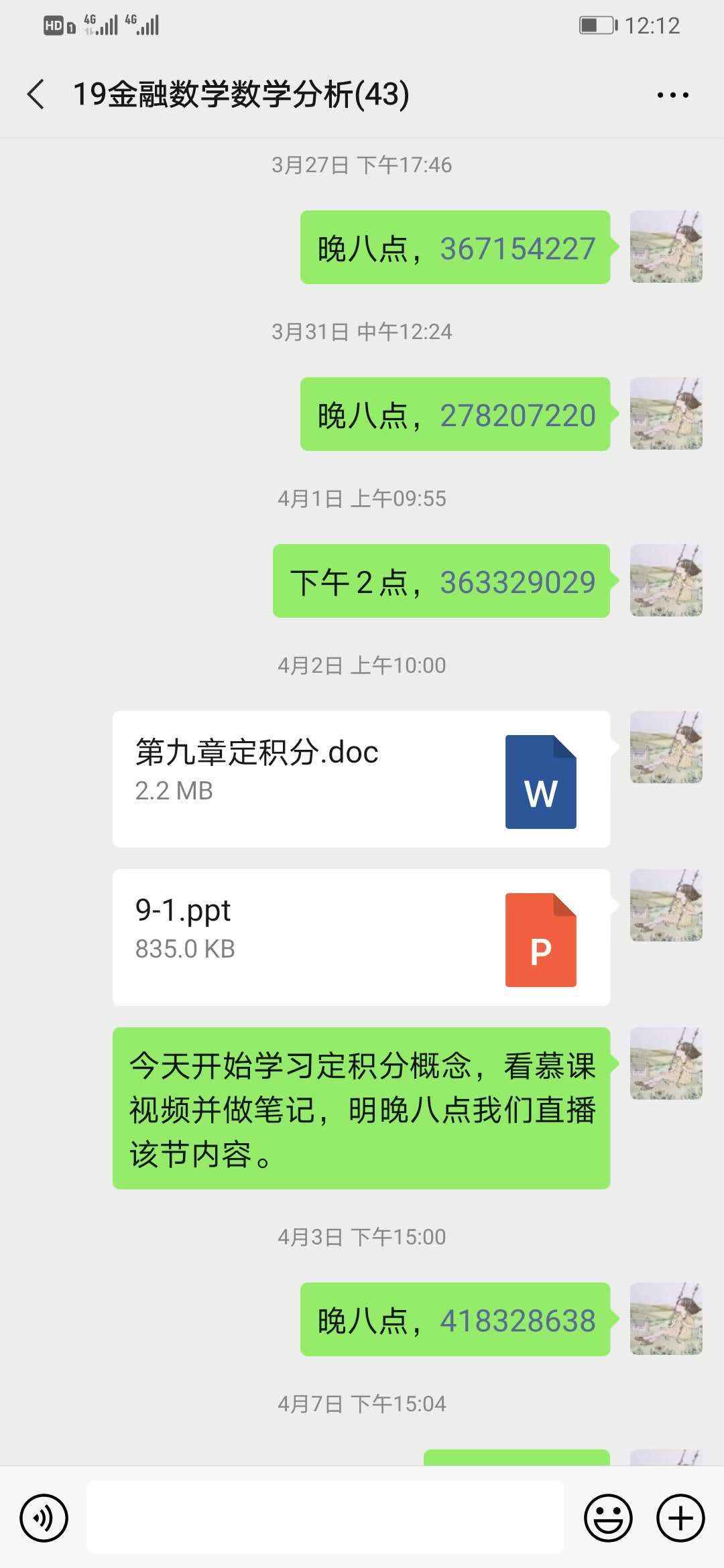The height and width of the screenshot is (1568, 724).
Task: Tap the linked number 418328638
Action: tap(518, 1321)
